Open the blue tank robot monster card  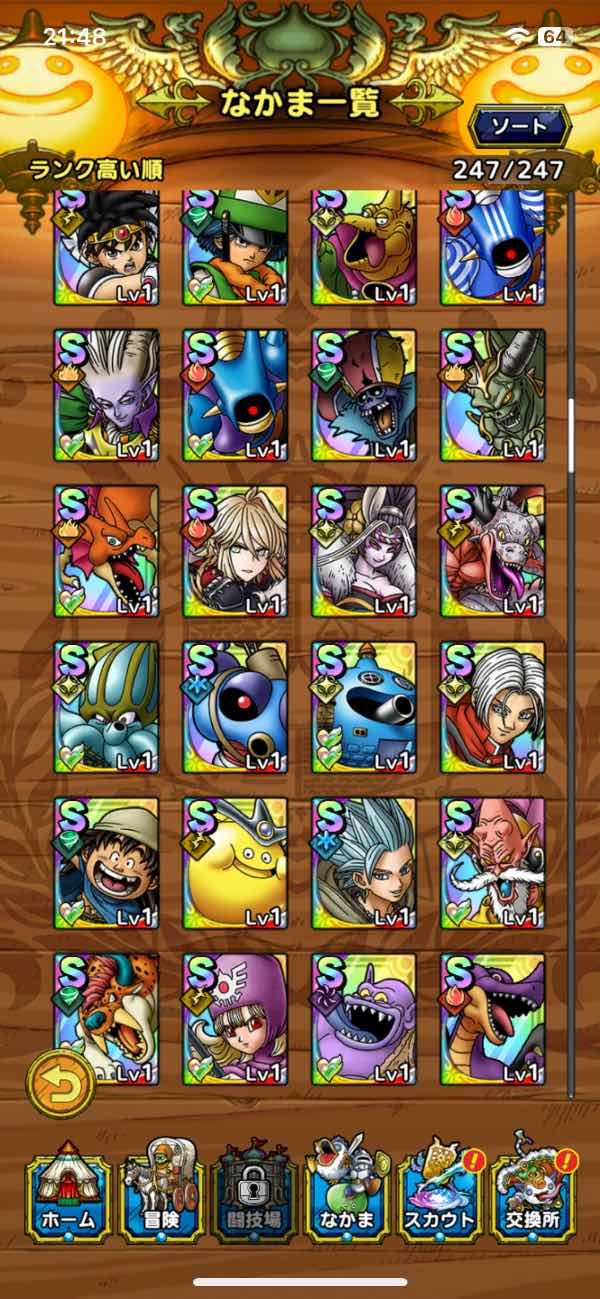click(x=364, y=707)
